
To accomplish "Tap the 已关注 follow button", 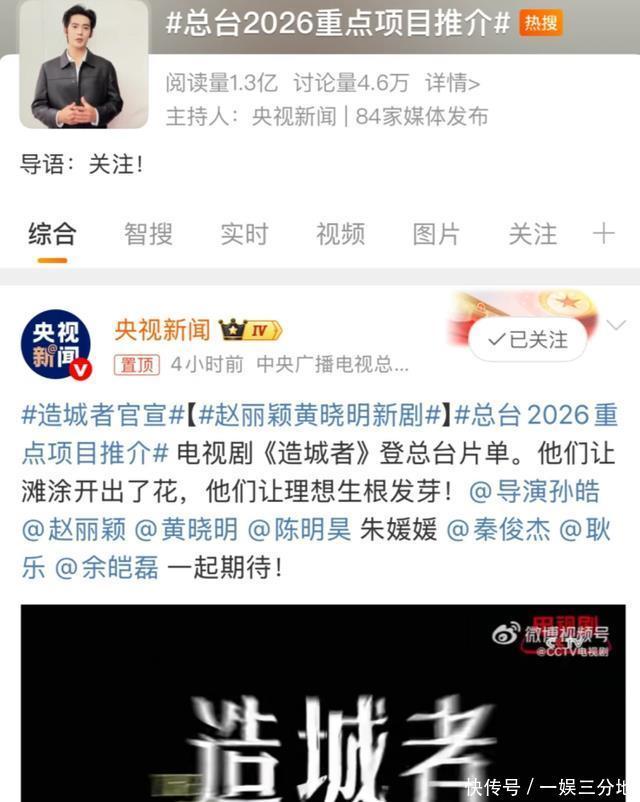I will pyautogui.click(x=528, y=340).
